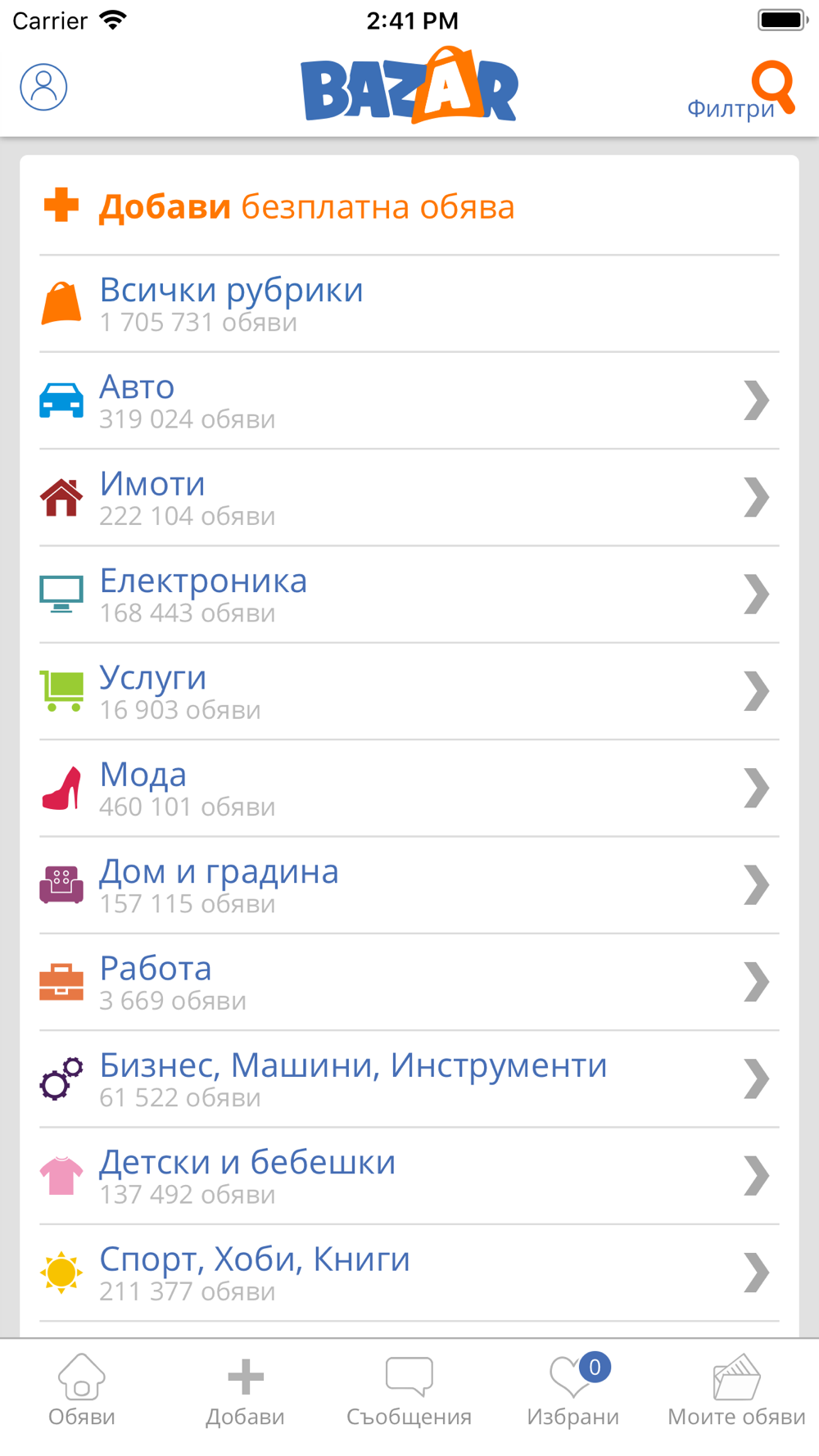
Task: Browse Дом и градина listings
Action: tap(409, 885)
